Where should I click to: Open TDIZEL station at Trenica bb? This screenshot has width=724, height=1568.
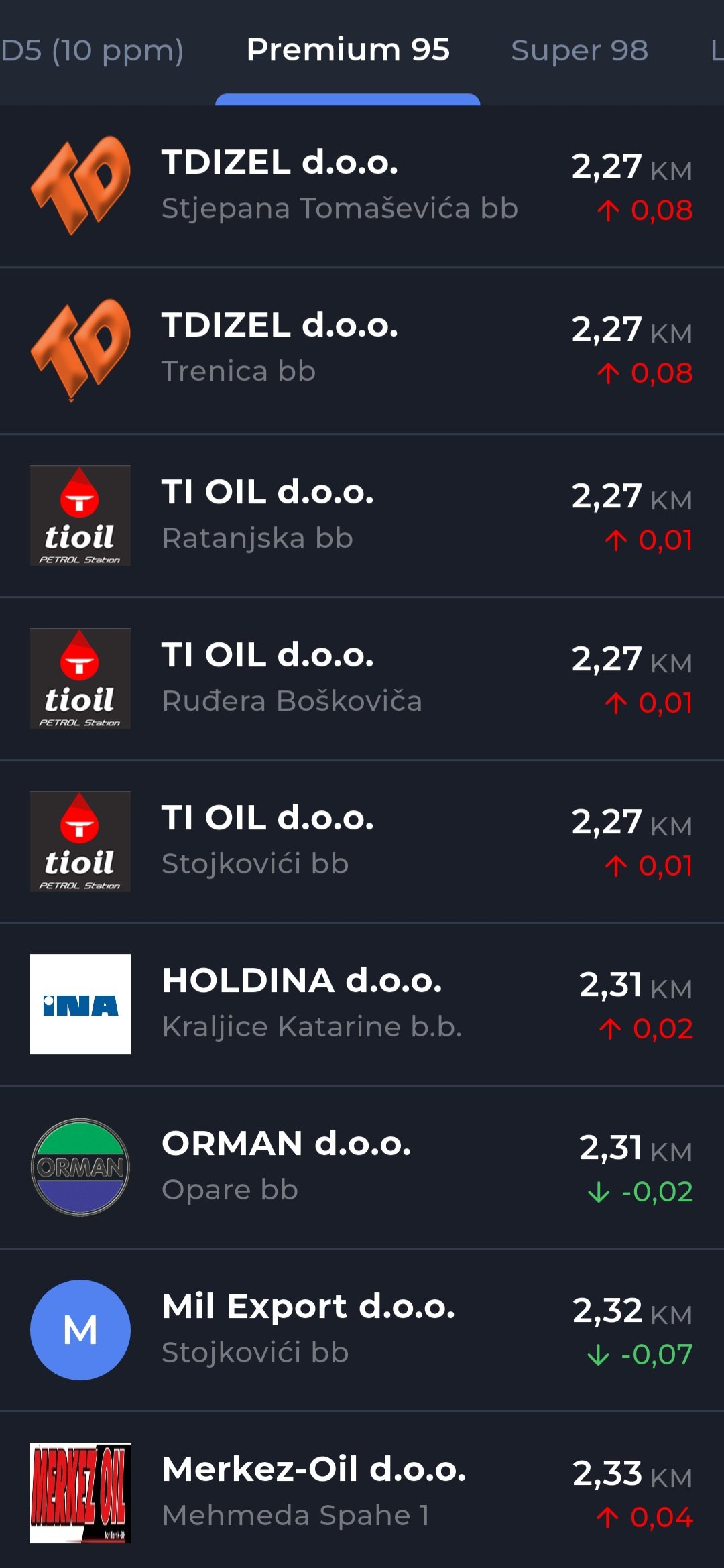[362, 351]
